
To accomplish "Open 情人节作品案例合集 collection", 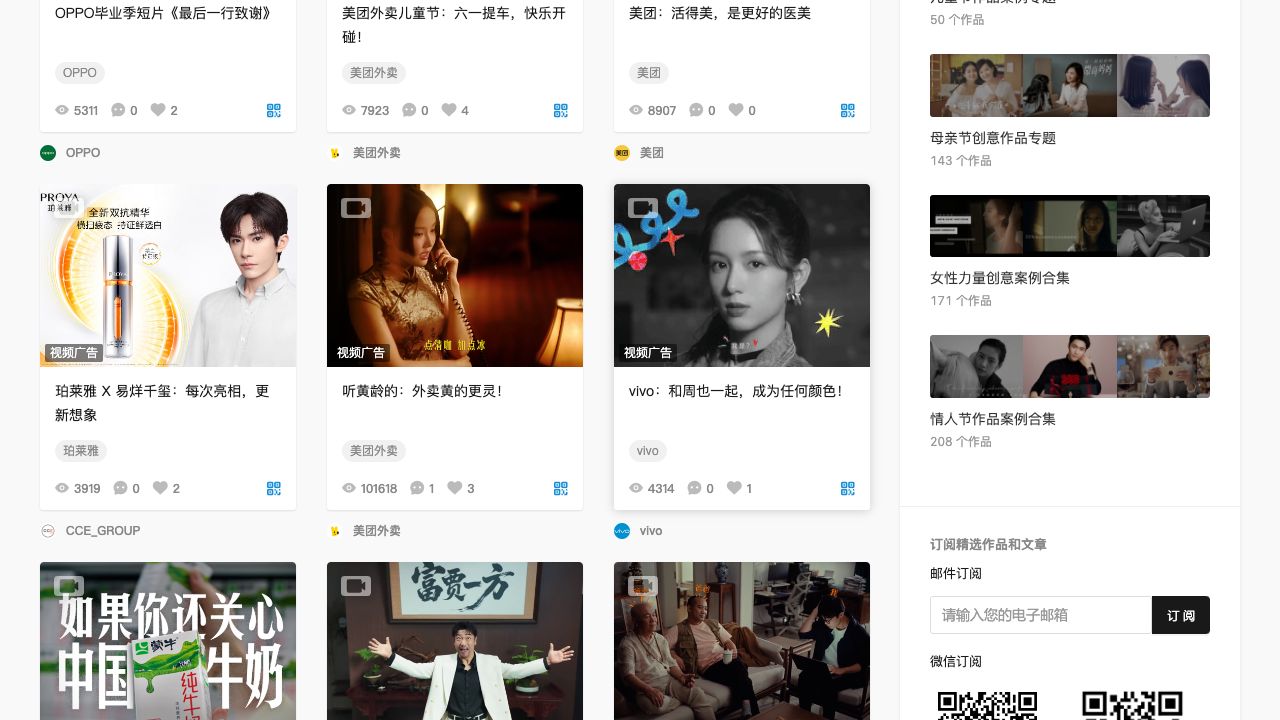I will (1069, 366).
